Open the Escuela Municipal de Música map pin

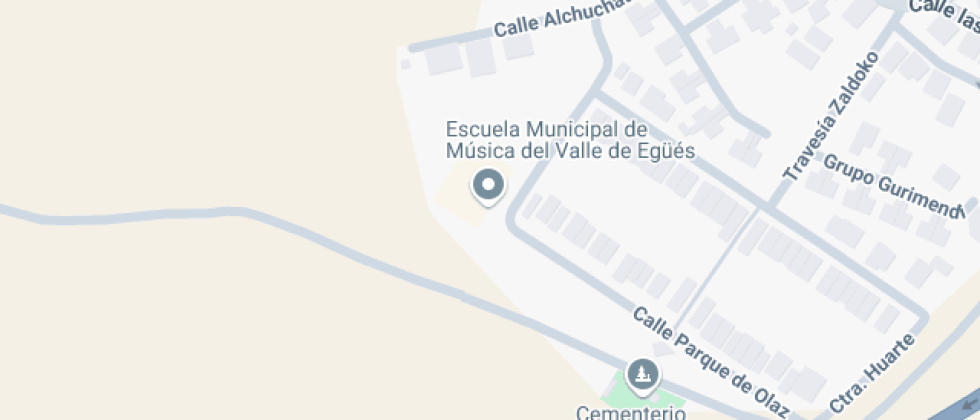click(x=488, y=187)
